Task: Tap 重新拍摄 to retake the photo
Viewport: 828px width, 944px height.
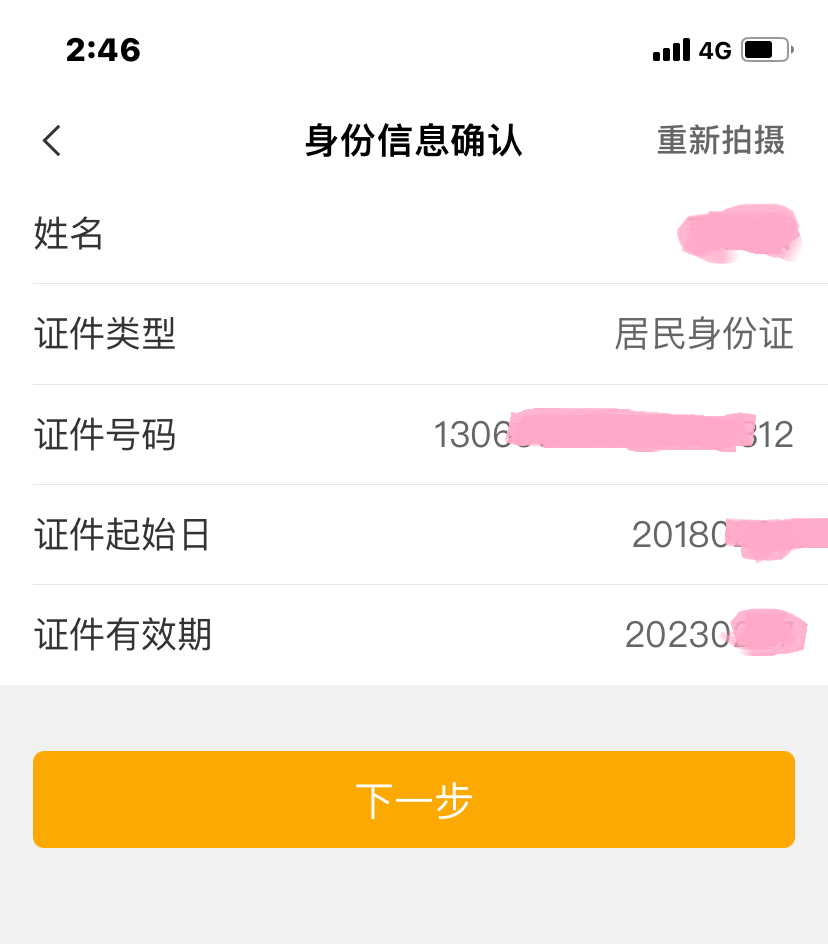Action: (720, 141)
